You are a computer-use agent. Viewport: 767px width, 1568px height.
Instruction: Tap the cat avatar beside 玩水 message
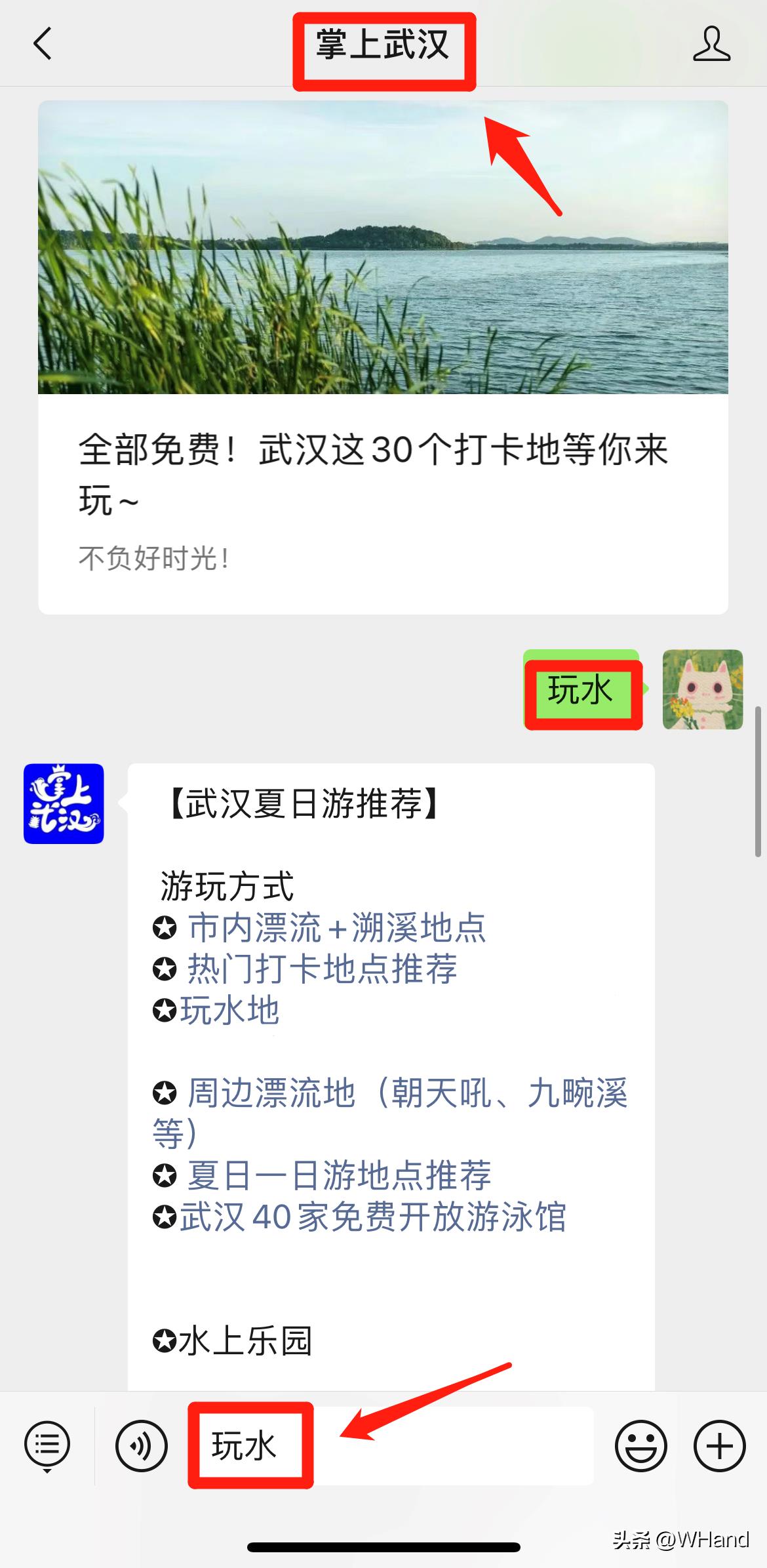coord(702,689)
